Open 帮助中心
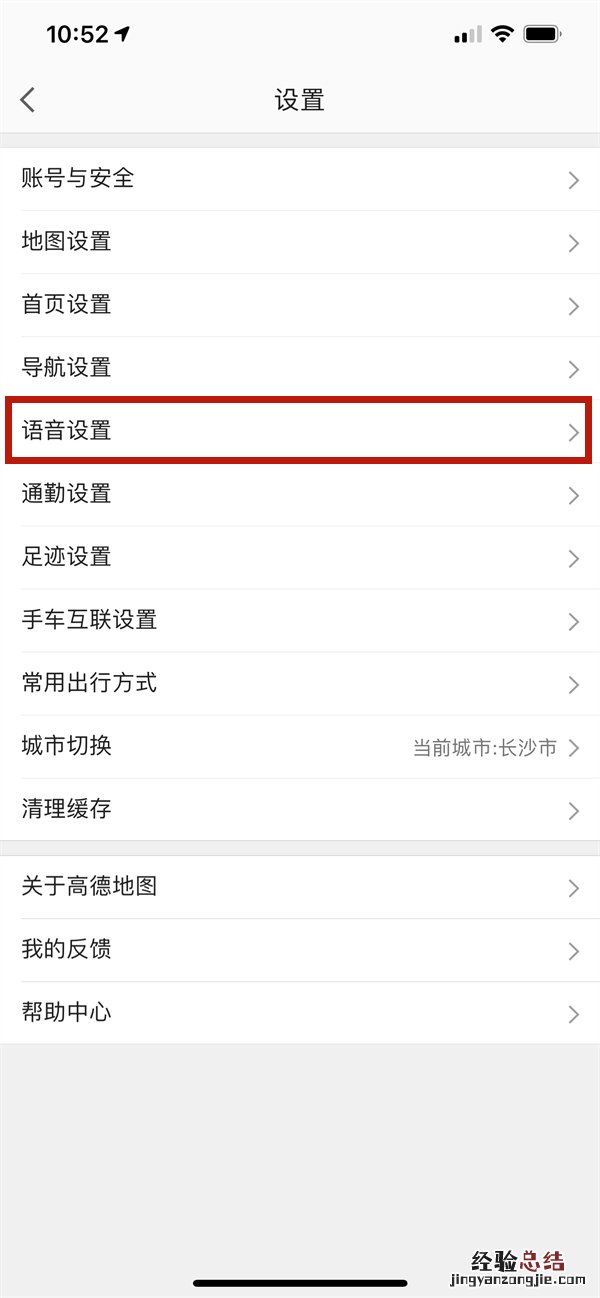 point(300,1013)
